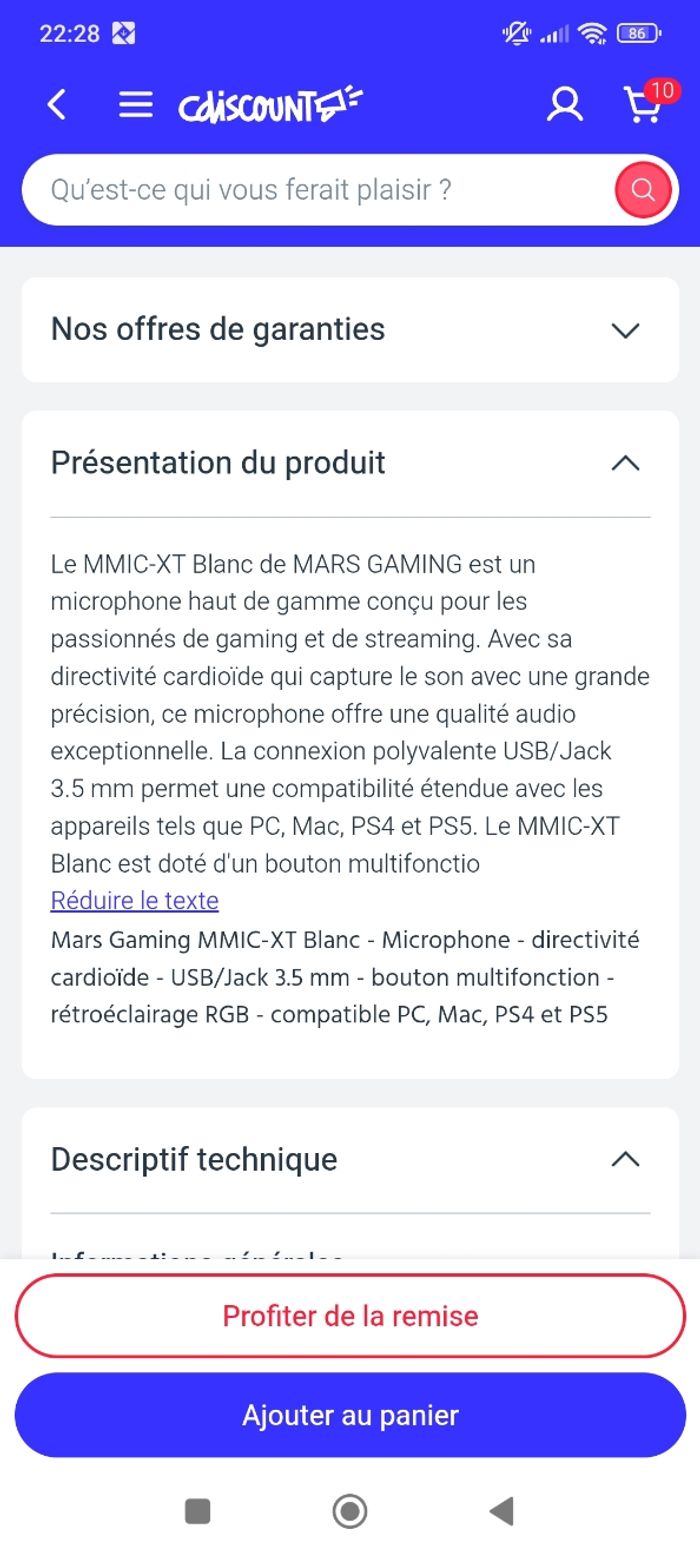This screenshot has height=1556, width=700.
Task: Open the hamburger menu
Action: coord(135,104)
